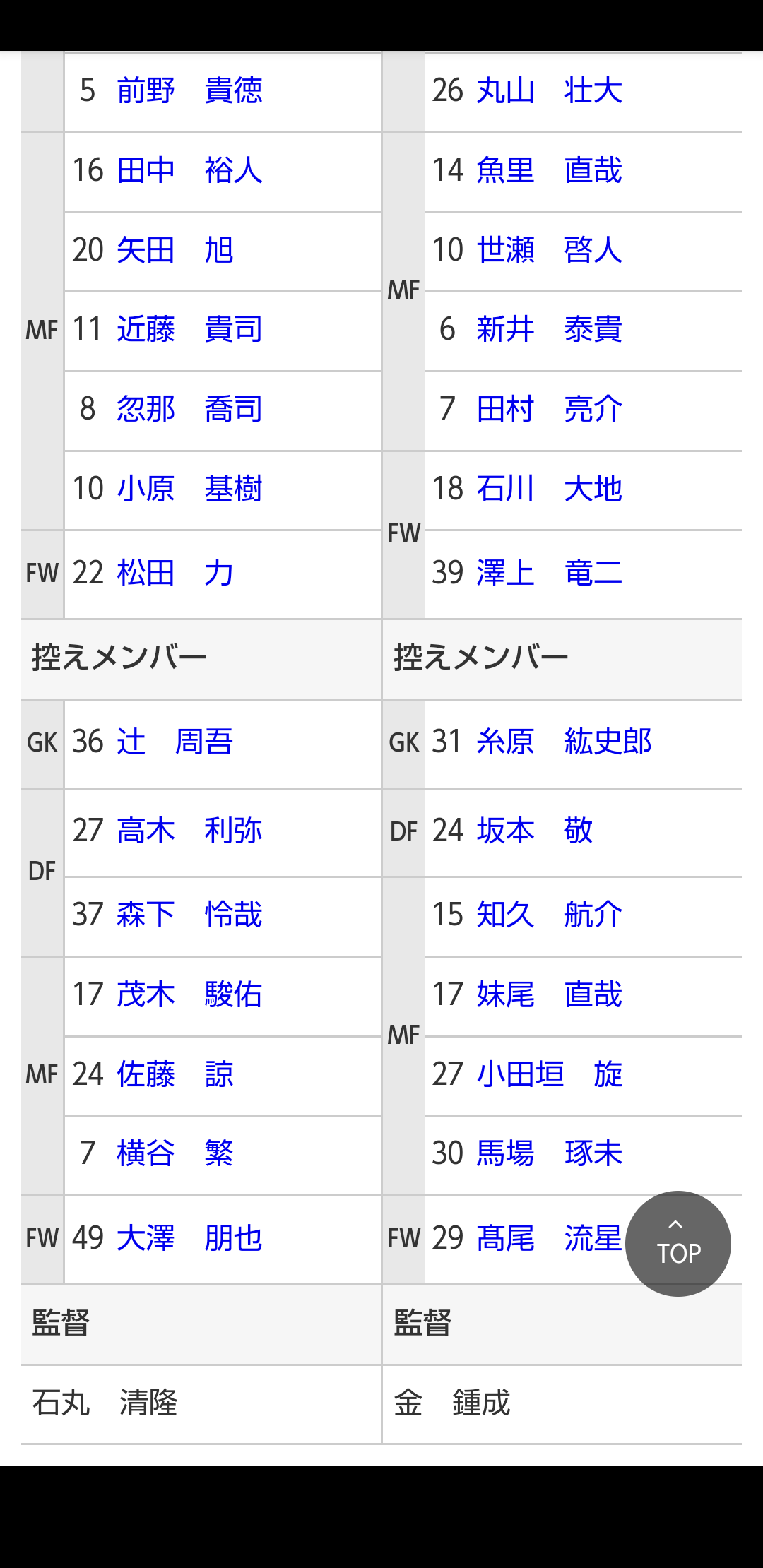Jump back to TOP of page
763x1568 pixels.
pos(678,1244)
